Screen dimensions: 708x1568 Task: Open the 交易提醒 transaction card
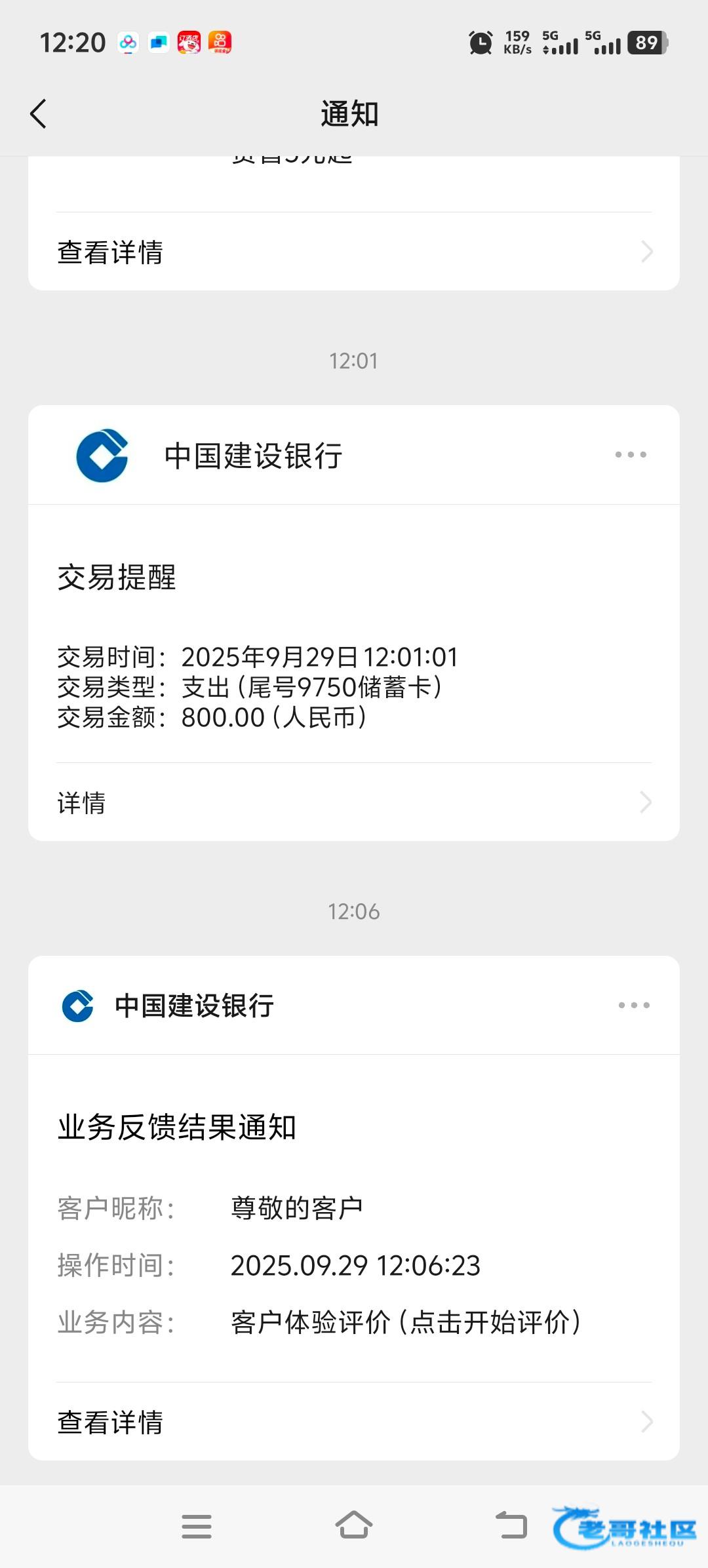354,656
